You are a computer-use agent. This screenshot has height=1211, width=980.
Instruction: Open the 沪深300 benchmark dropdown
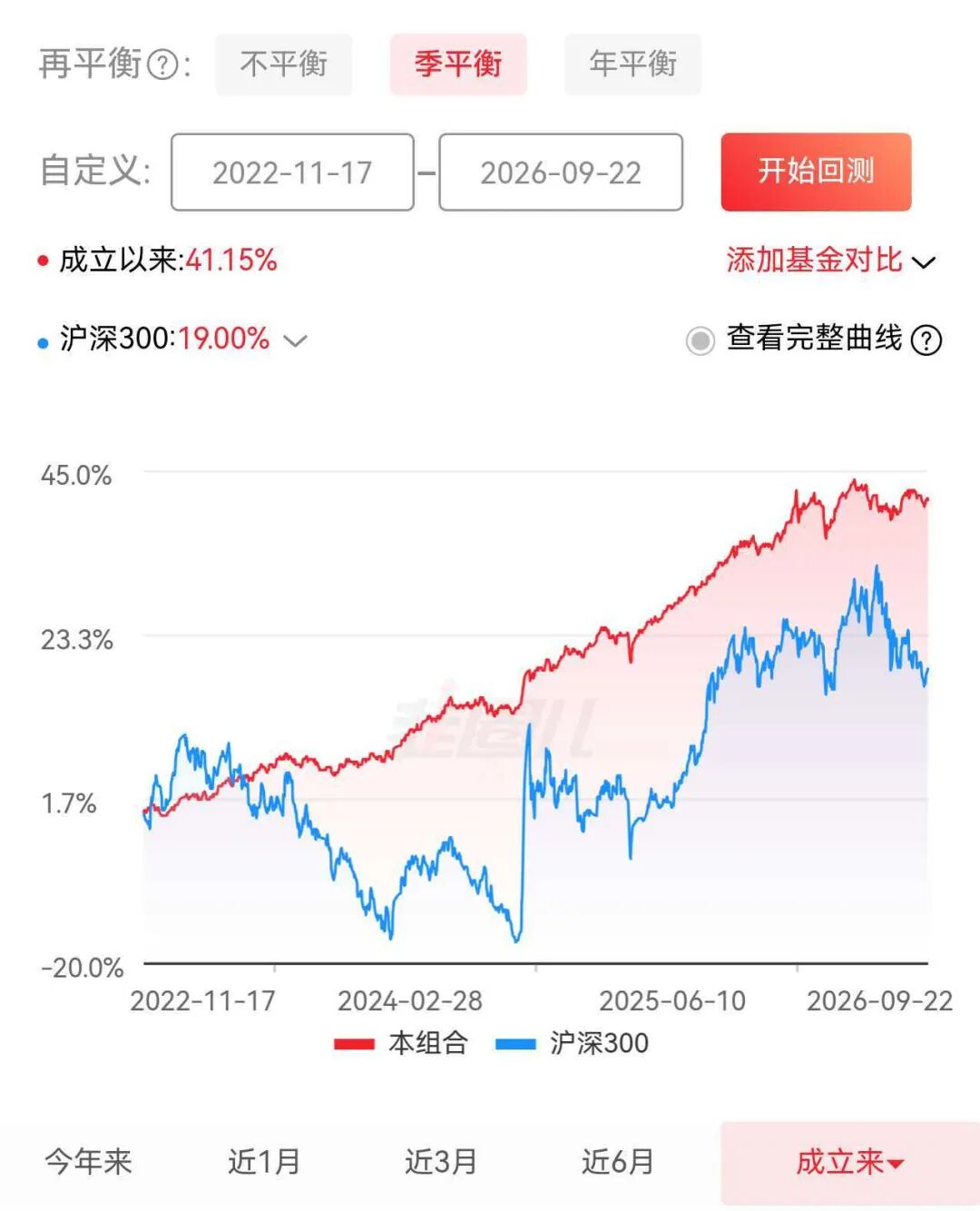pos(295,340)
